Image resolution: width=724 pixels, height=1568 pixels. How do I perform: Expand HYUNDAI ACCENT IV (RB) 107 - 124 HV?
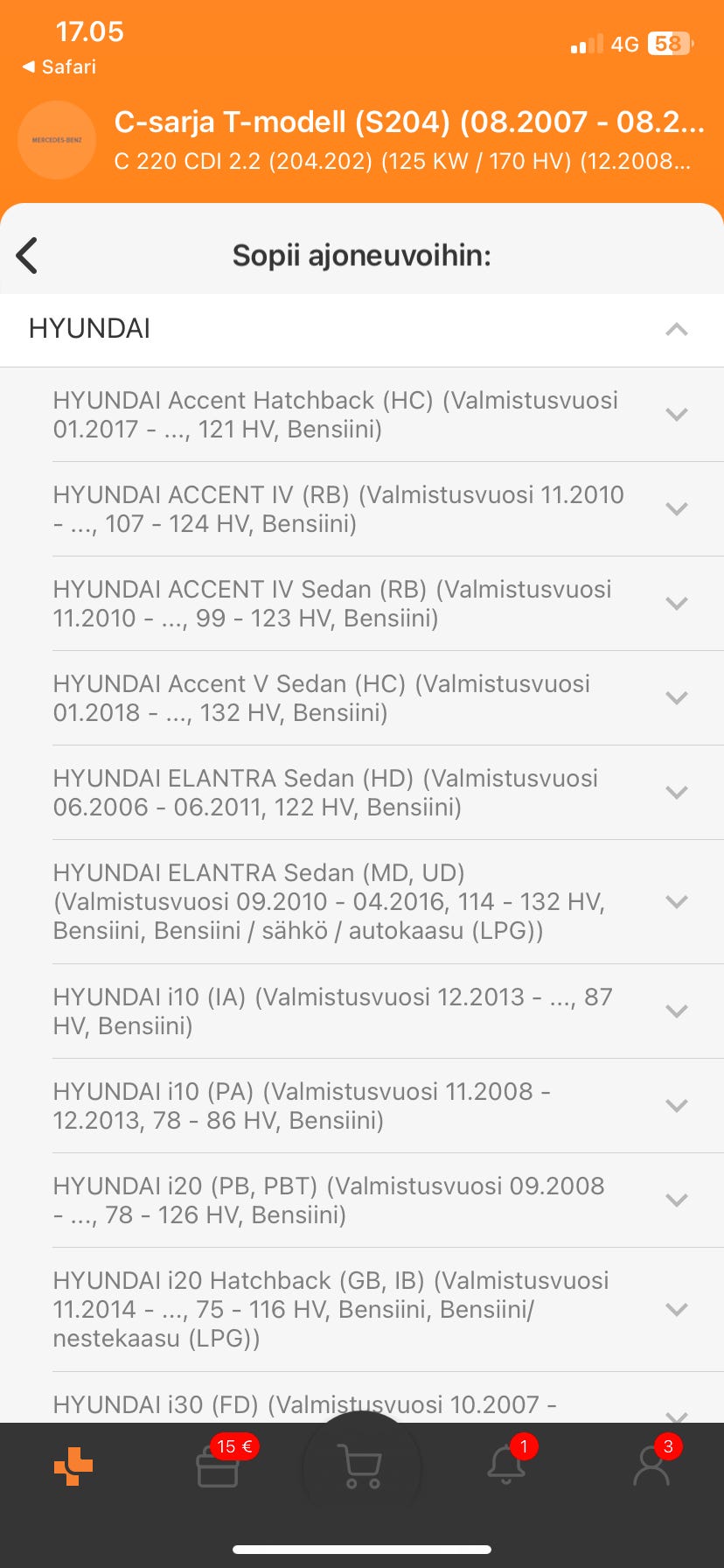(x=676, y=509)
